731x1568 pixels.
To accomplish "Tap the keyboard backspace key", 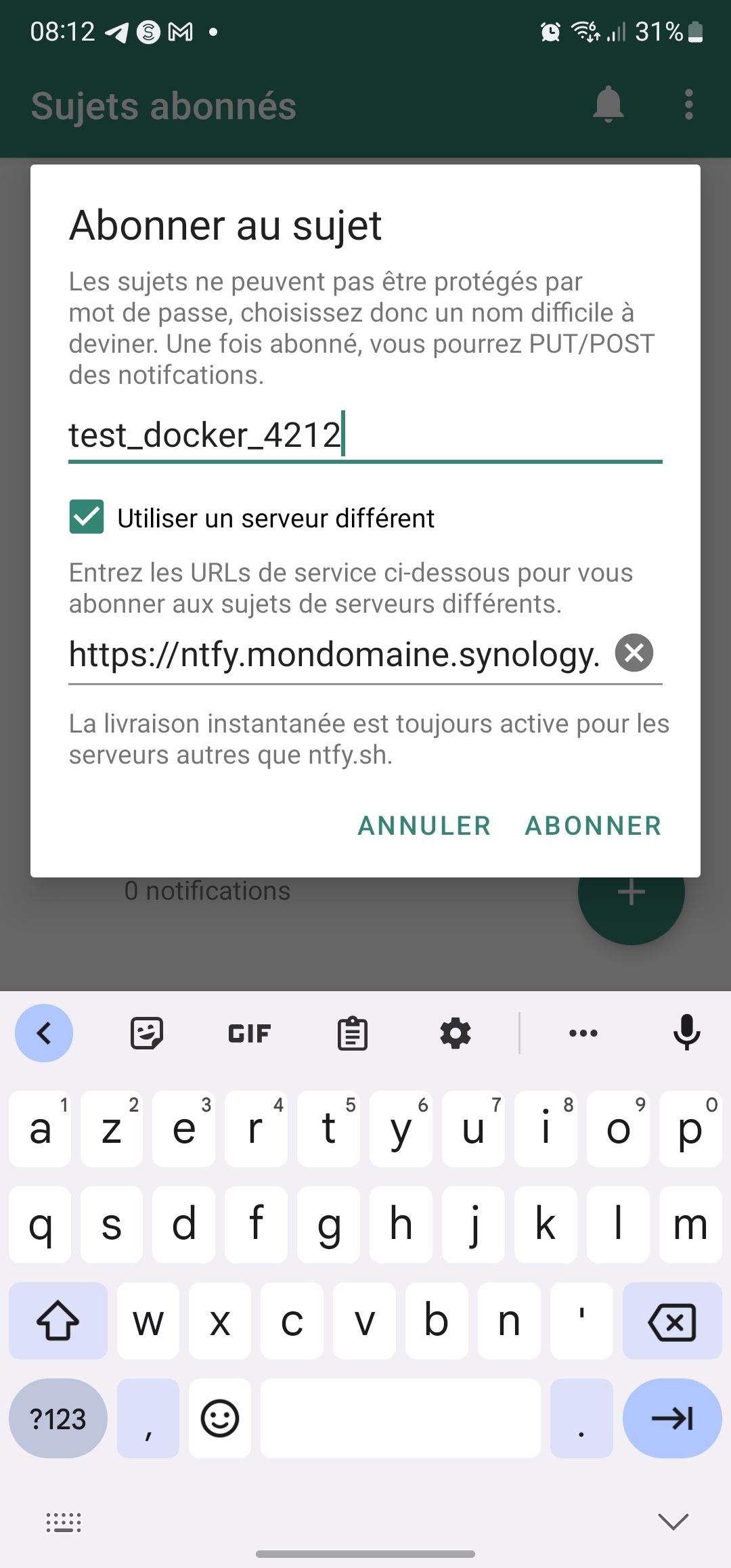I will pos(672,1321).
